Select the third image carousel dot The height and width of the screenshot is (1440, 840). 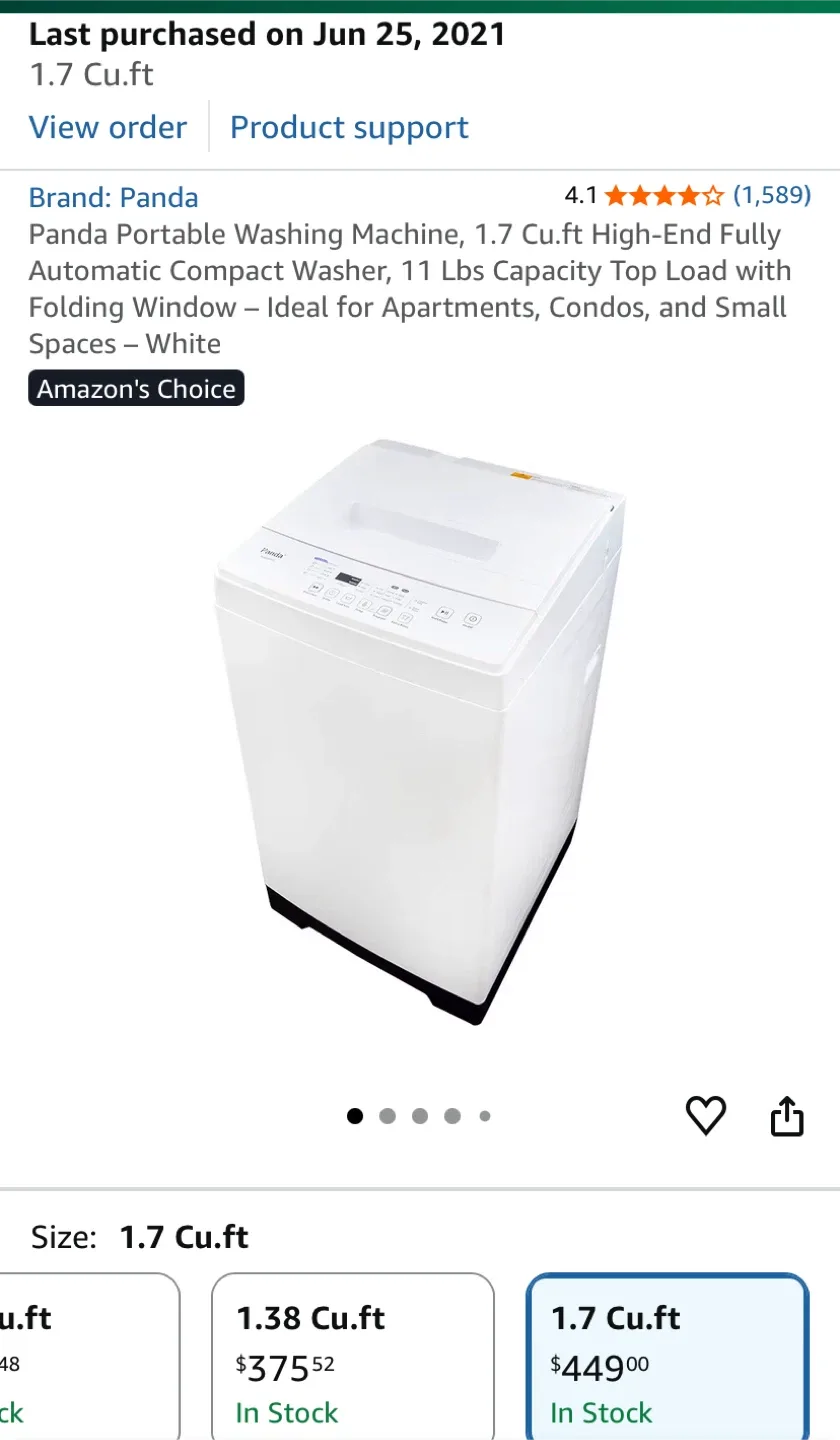pos(420,1116)
